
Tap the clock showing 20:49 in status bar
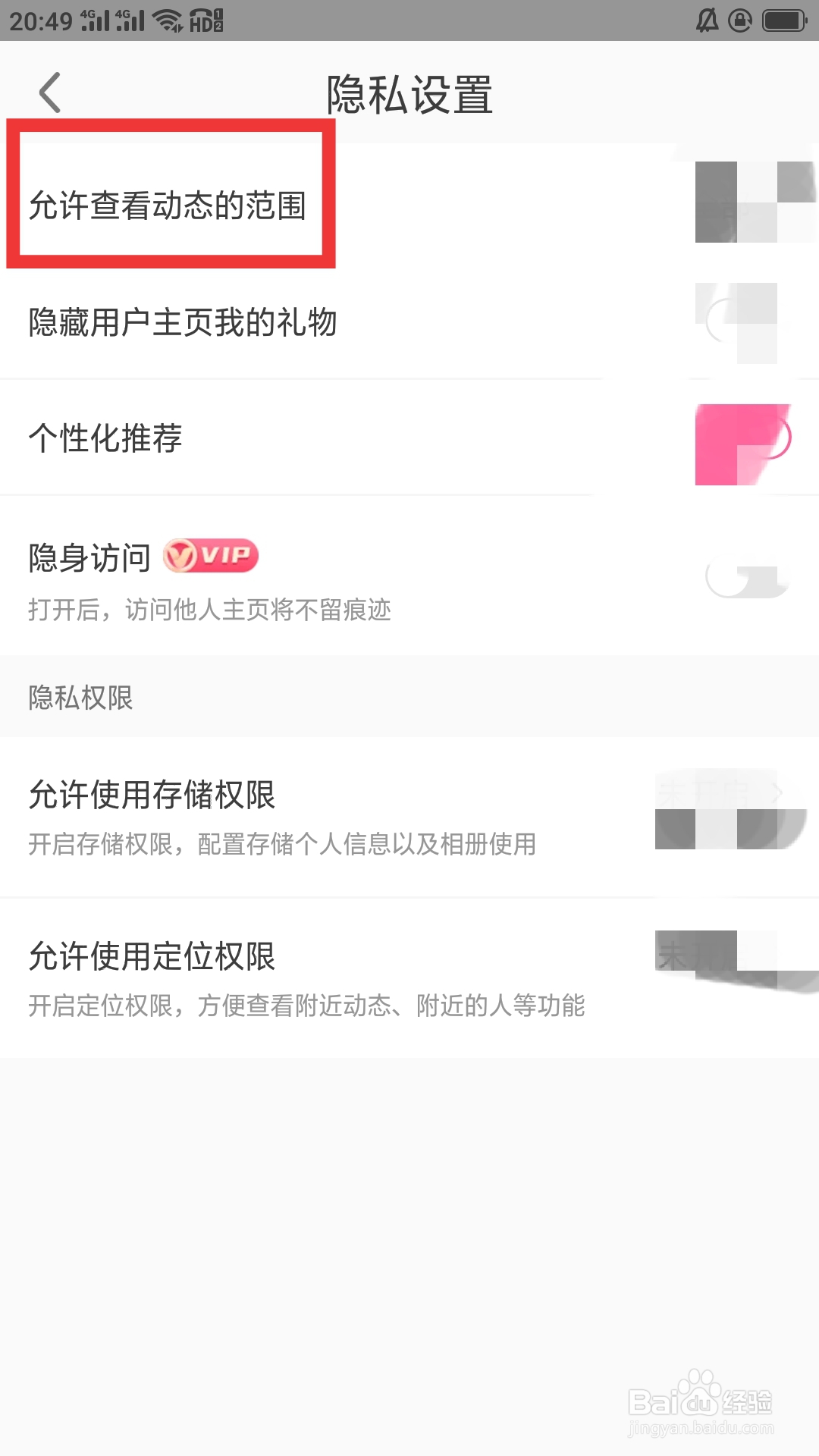tap(42, 19)
